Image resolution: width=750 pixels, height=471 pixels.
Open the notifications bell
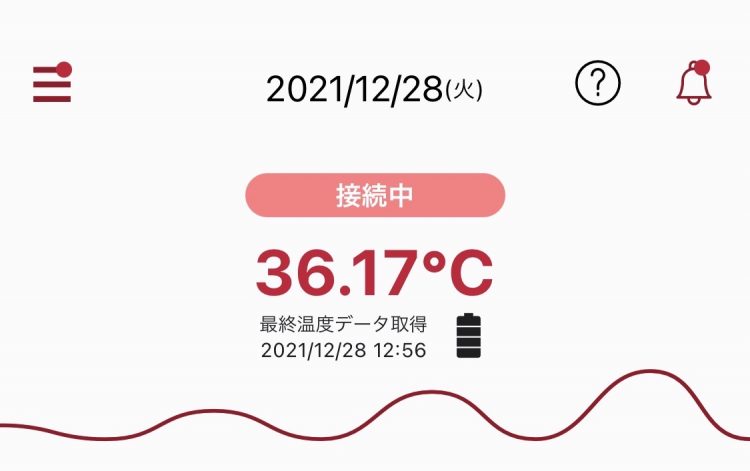coord(693,85)
